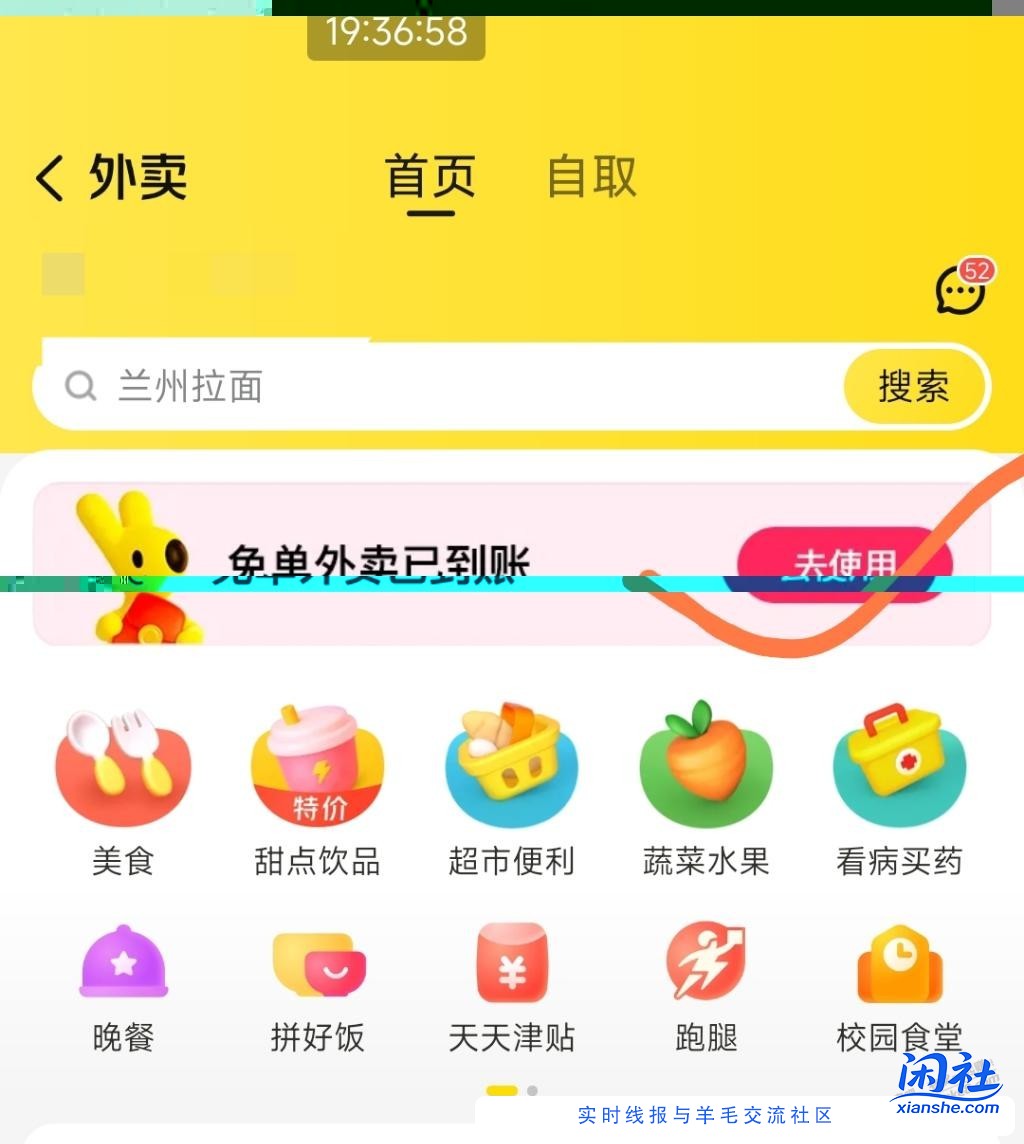Open the messages icon with badge 52
This screenshot has width=1024, height=1144.
[960, 290]
